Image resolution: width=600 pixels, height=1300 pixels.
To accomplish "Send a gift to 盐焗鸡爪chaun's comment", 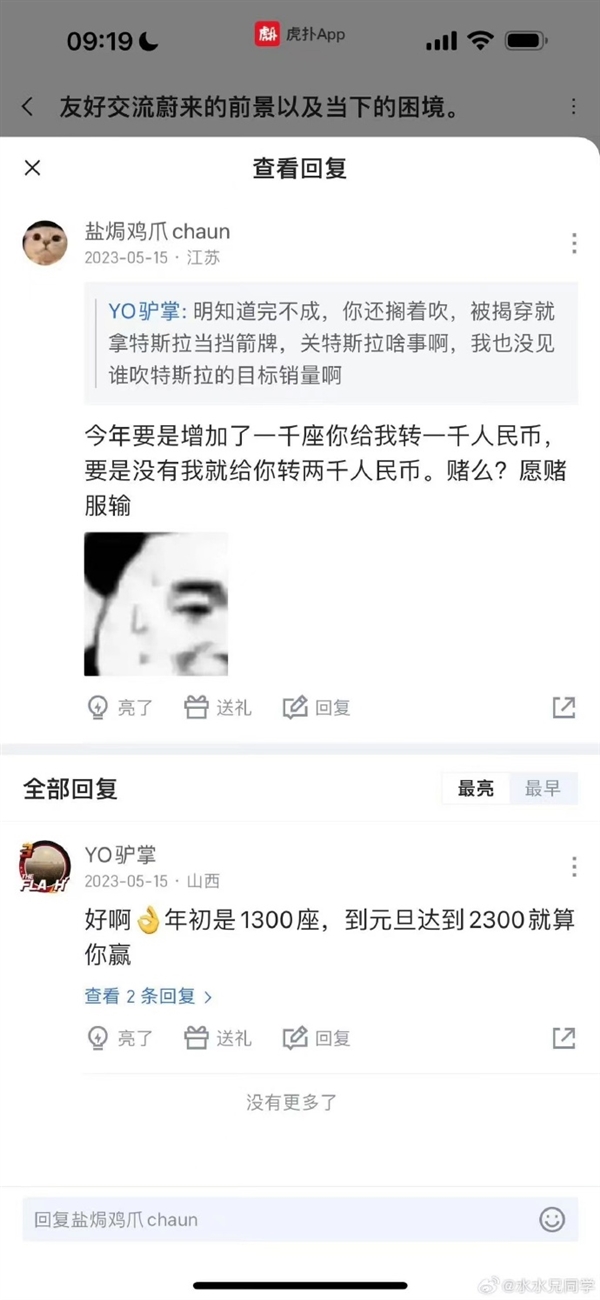I will (218, 708).
